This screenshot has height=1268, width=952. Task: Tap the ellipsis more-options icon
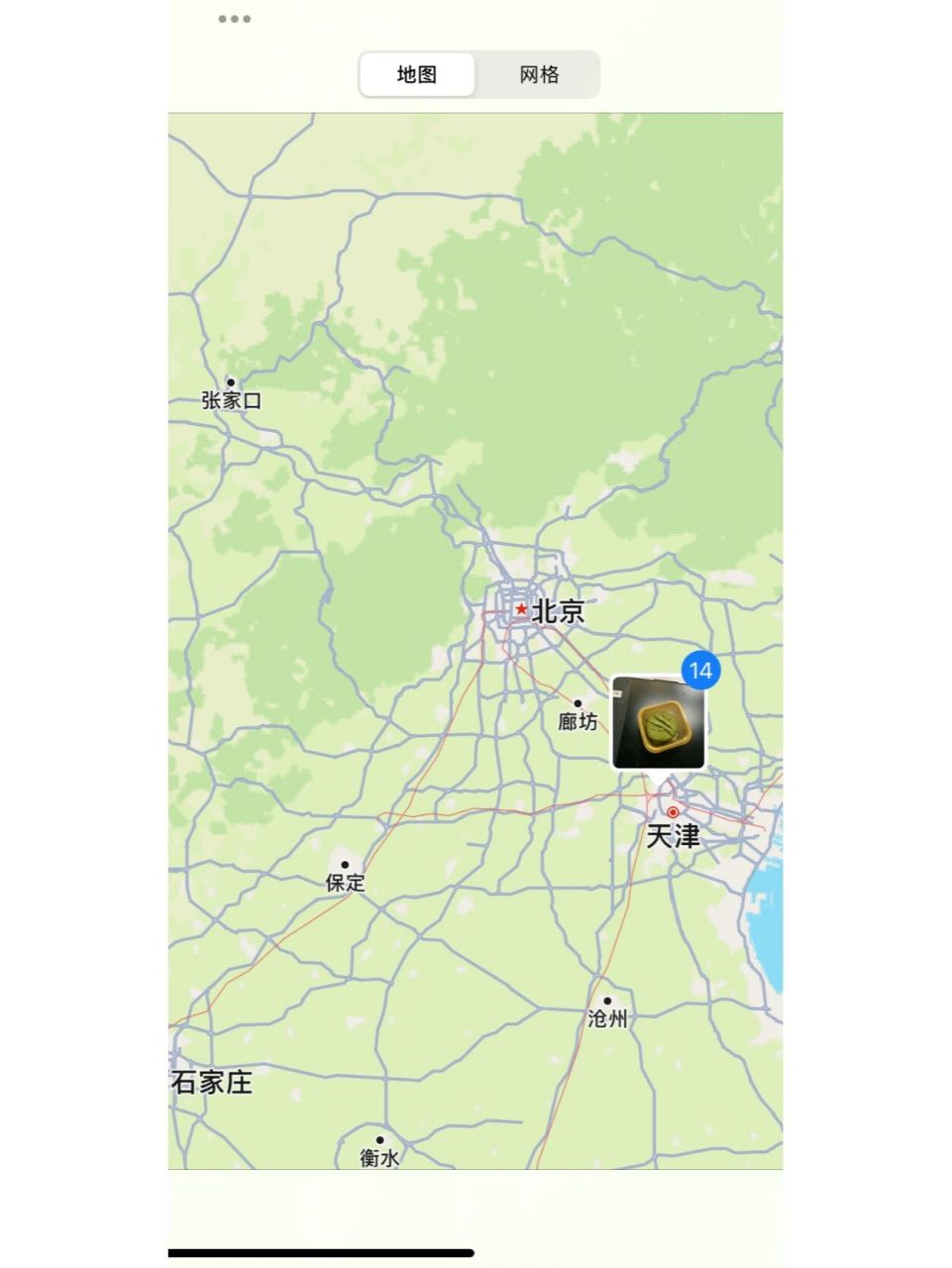232,18
